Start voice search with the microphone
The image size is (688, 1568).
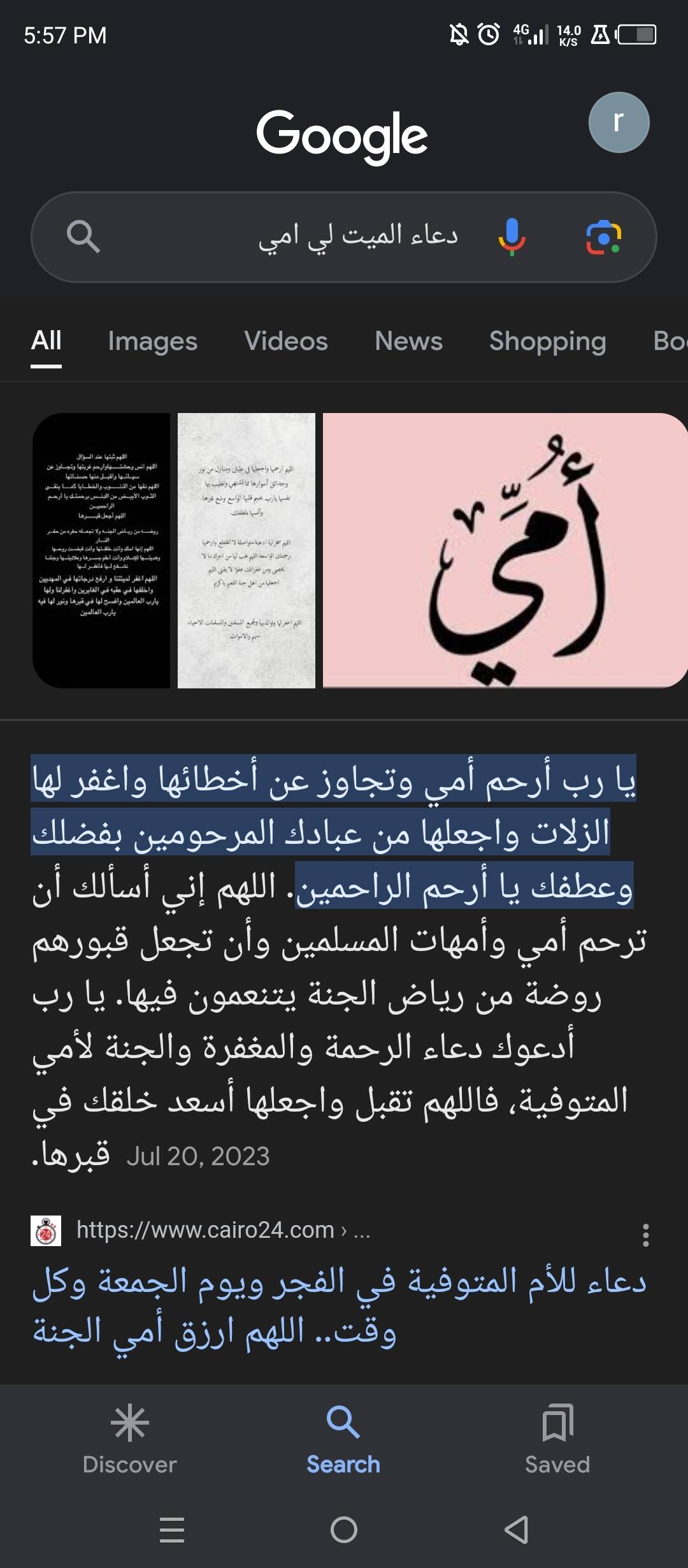512,237
